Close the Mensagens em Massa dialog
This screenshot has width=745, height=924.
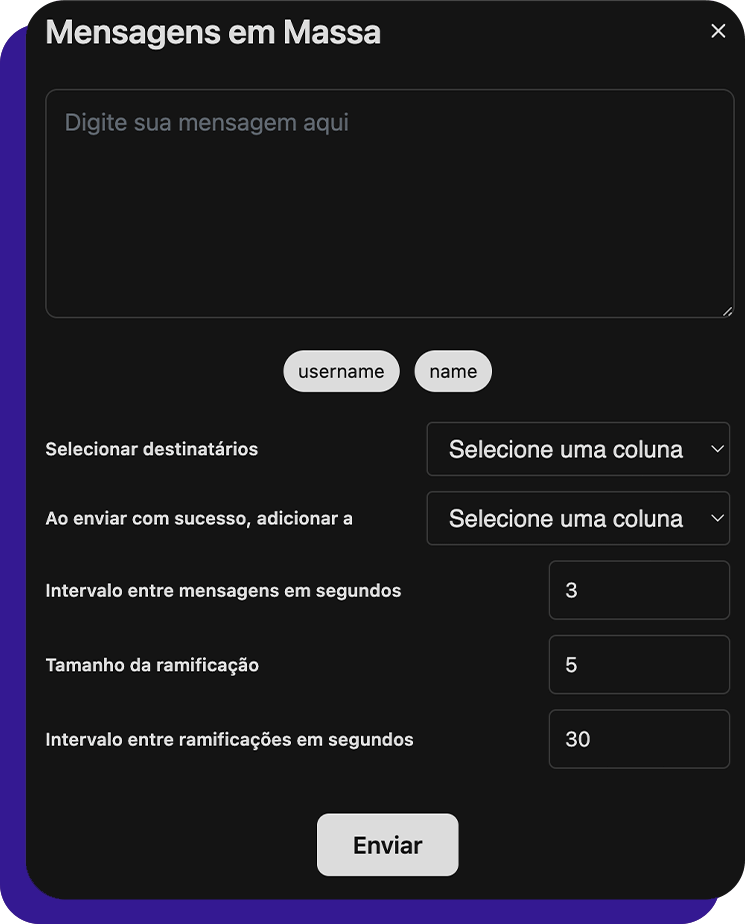click(718, 31)
